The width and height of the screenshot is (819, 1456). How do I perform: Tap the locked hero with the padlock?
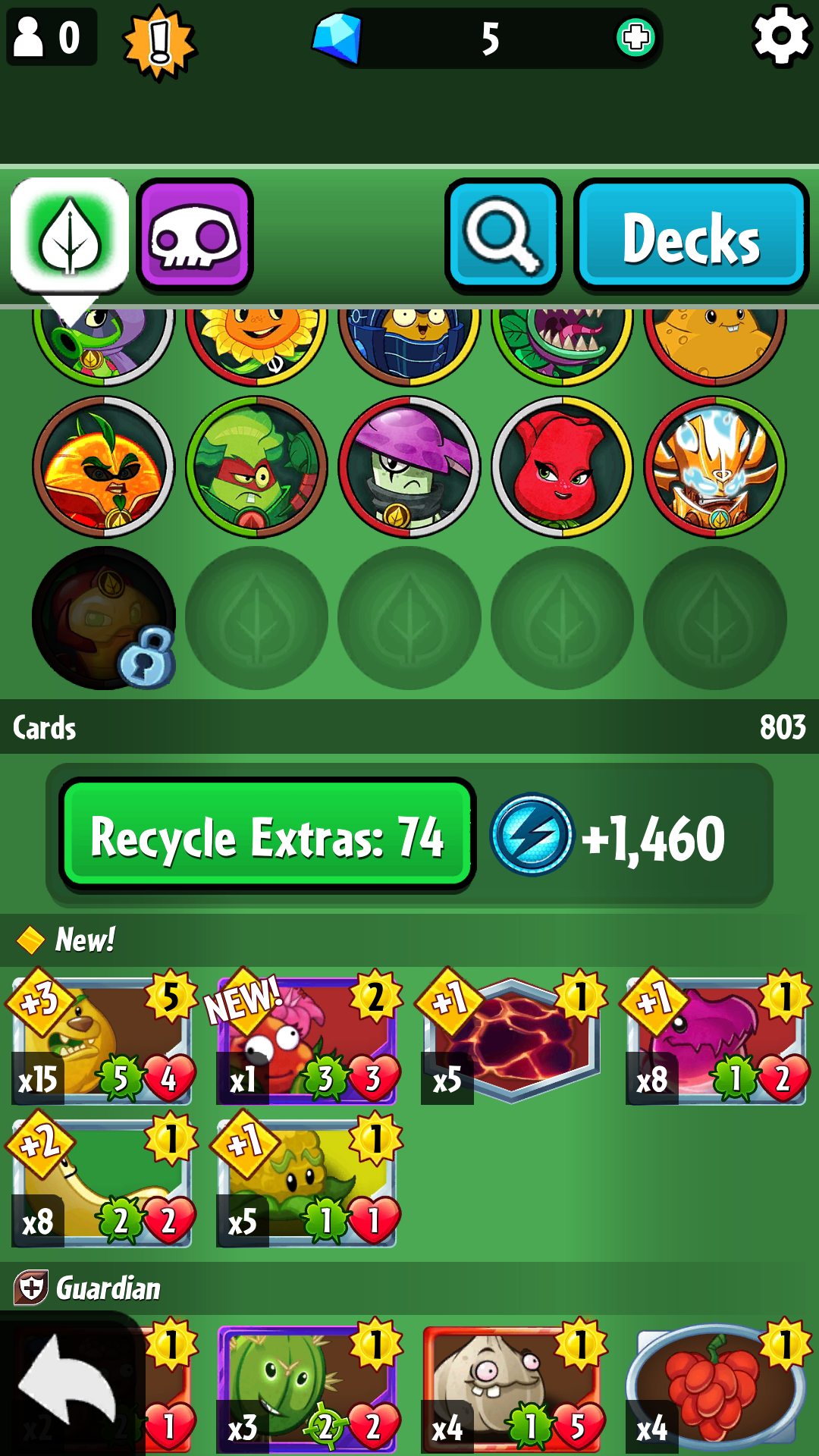click(102, 618)
